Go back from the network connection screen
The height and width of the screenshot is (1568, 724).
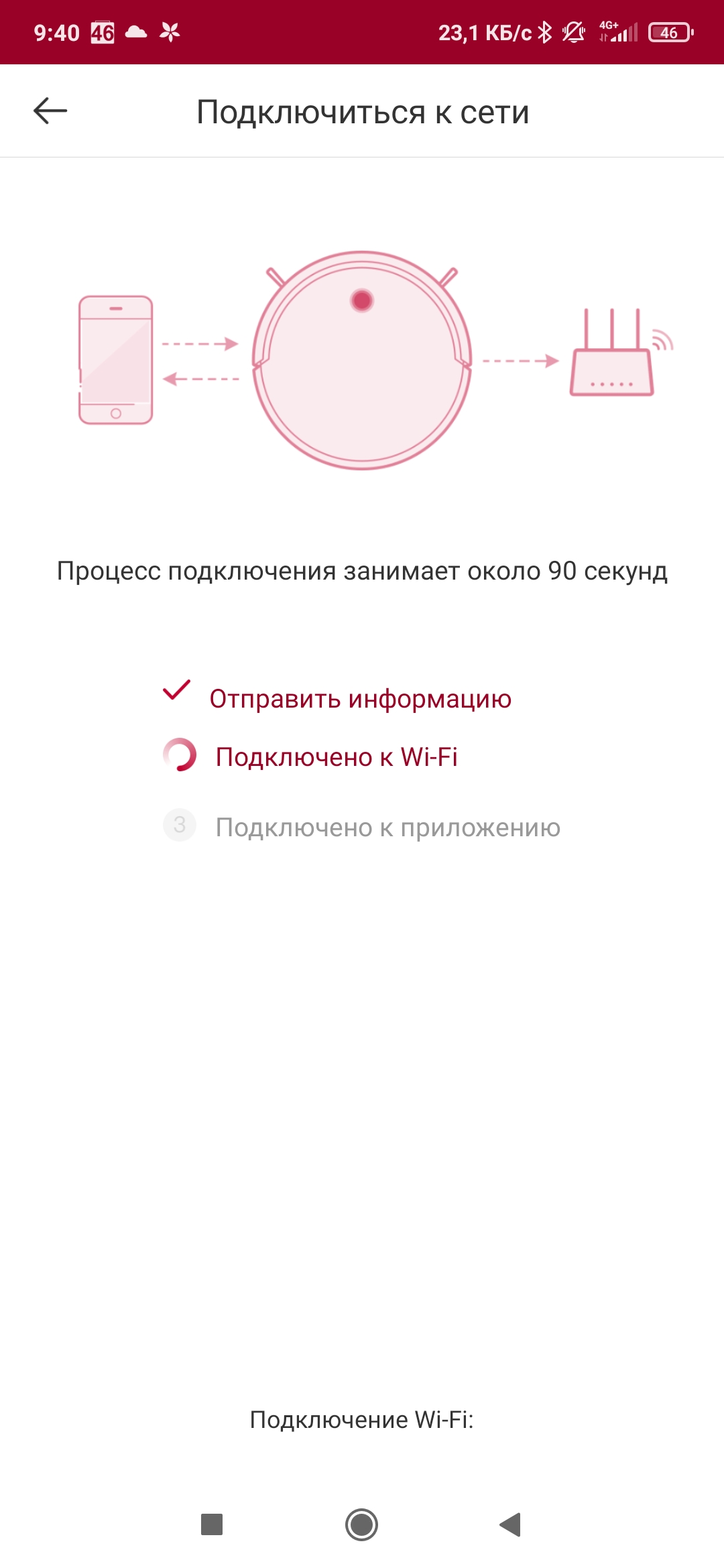50,111
